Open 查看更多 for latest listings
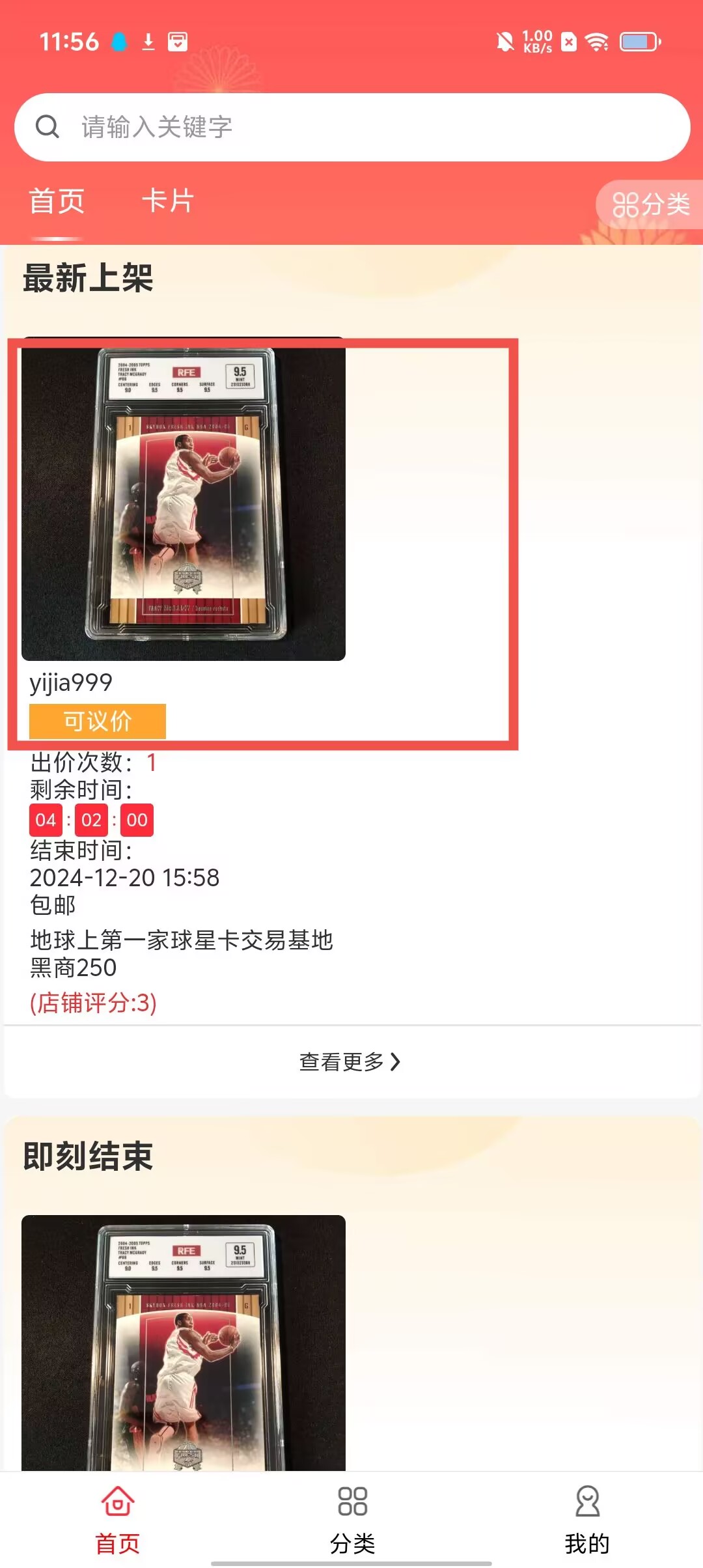This screenshot has height=1568, width=703. click(350, 1061)
